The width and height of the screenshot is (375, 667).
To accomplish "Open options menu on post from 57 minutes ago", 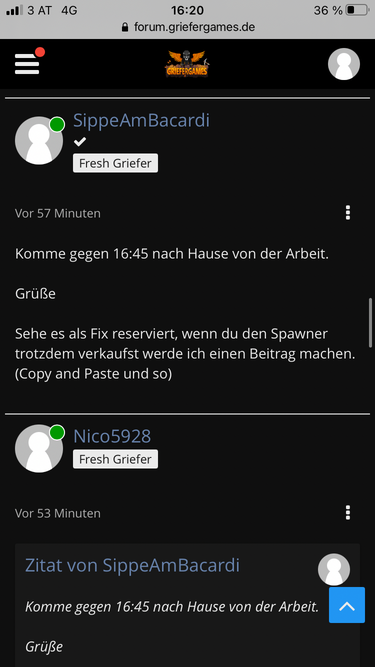I will coord(348,213).
